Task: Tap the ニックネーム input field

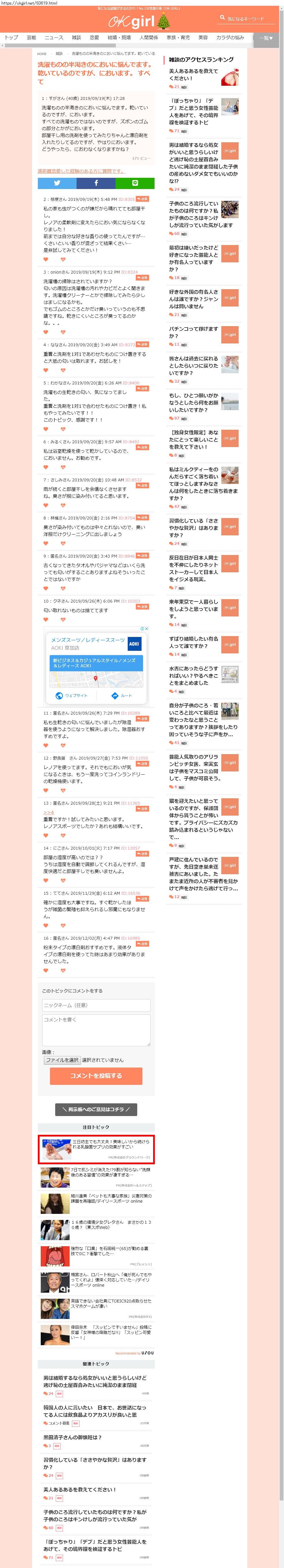Action: pos(96,1005)
